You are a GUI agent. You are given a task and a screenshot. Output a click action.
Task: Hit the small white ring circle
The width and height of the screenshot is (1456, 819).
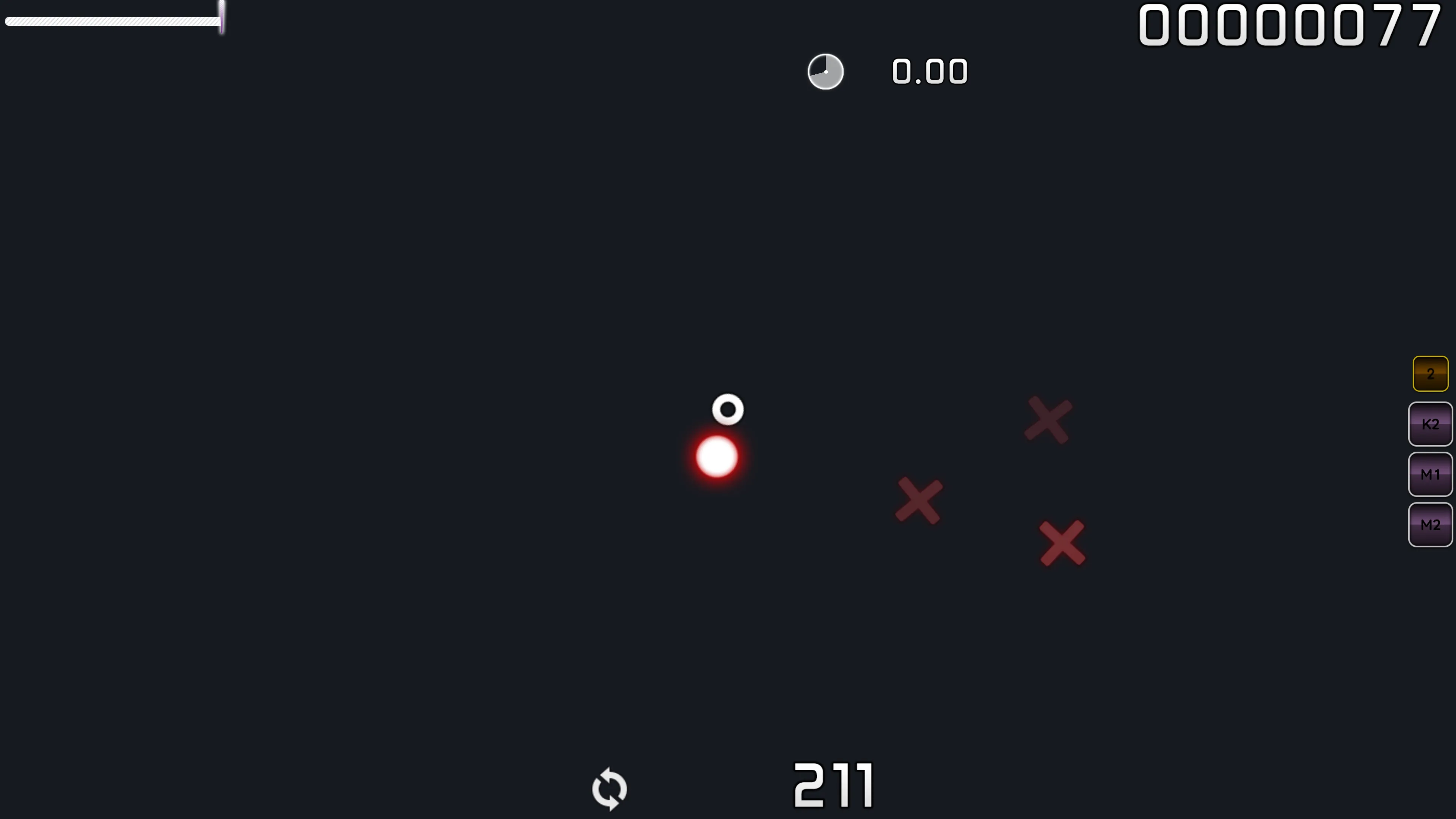tap(728, 409)
